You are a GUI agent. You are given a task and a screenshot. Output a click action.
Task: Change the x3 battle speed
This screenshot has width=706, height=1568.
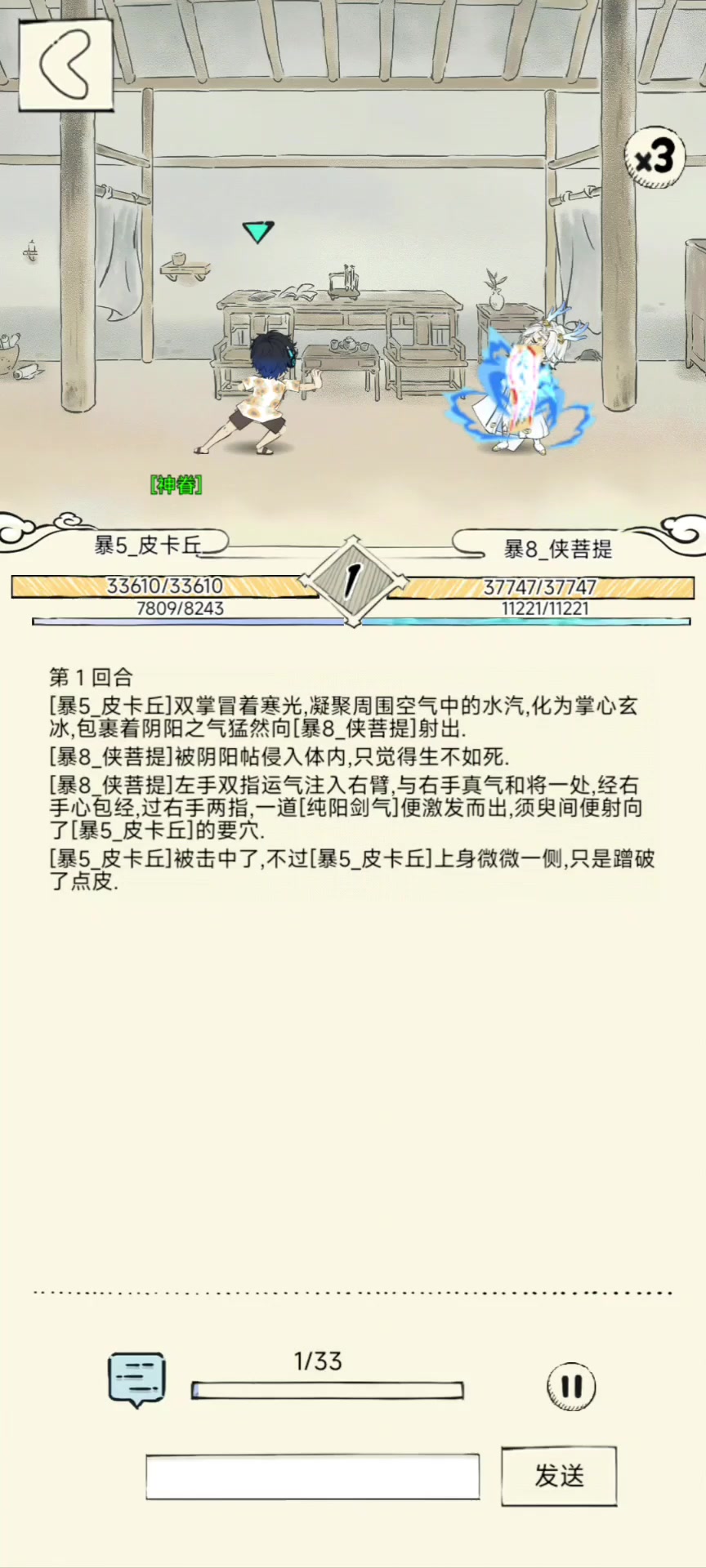[655, 157]
